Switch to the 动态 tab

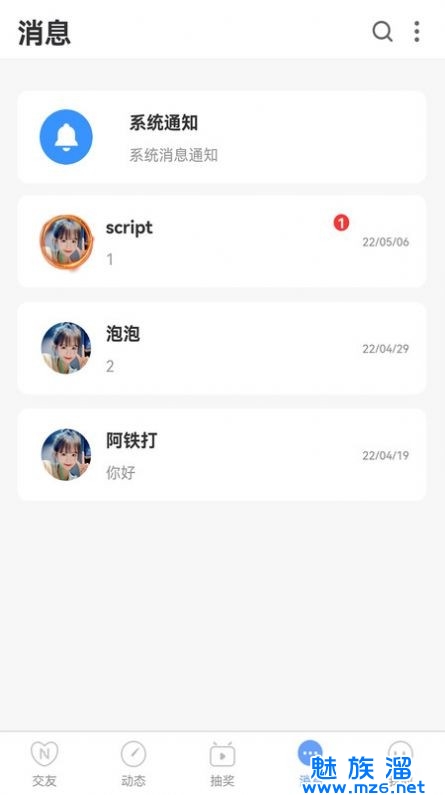click(x=133, y=764)
